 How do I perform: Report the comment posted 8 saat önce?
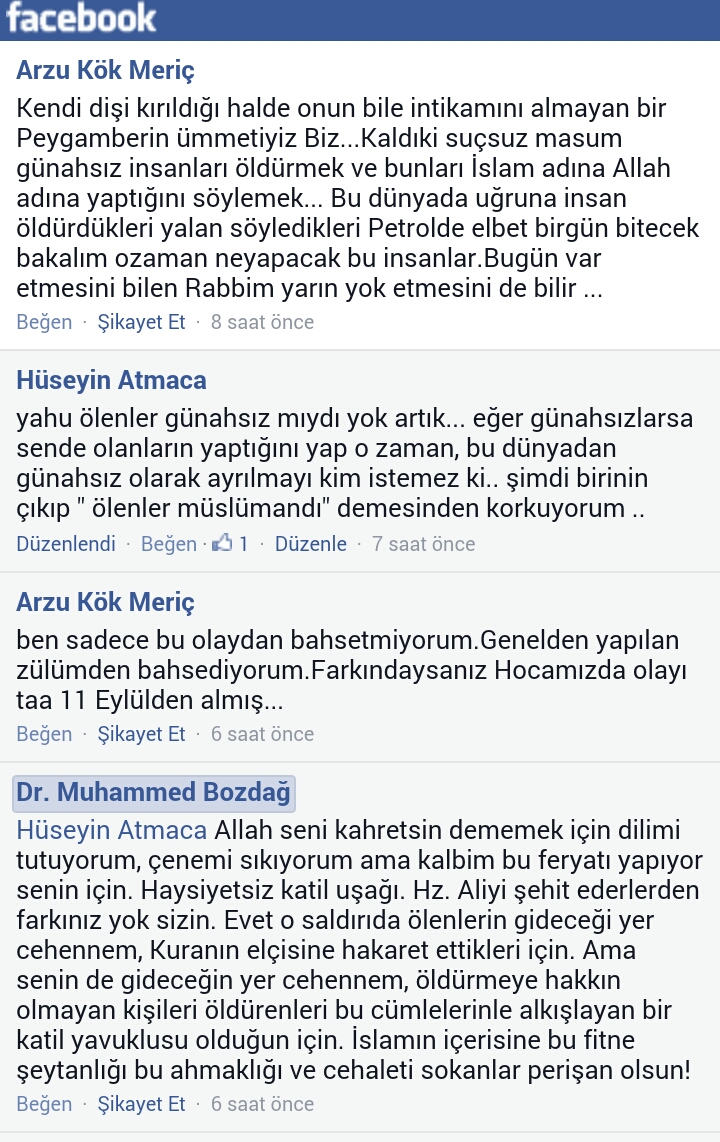pos(141,322)
